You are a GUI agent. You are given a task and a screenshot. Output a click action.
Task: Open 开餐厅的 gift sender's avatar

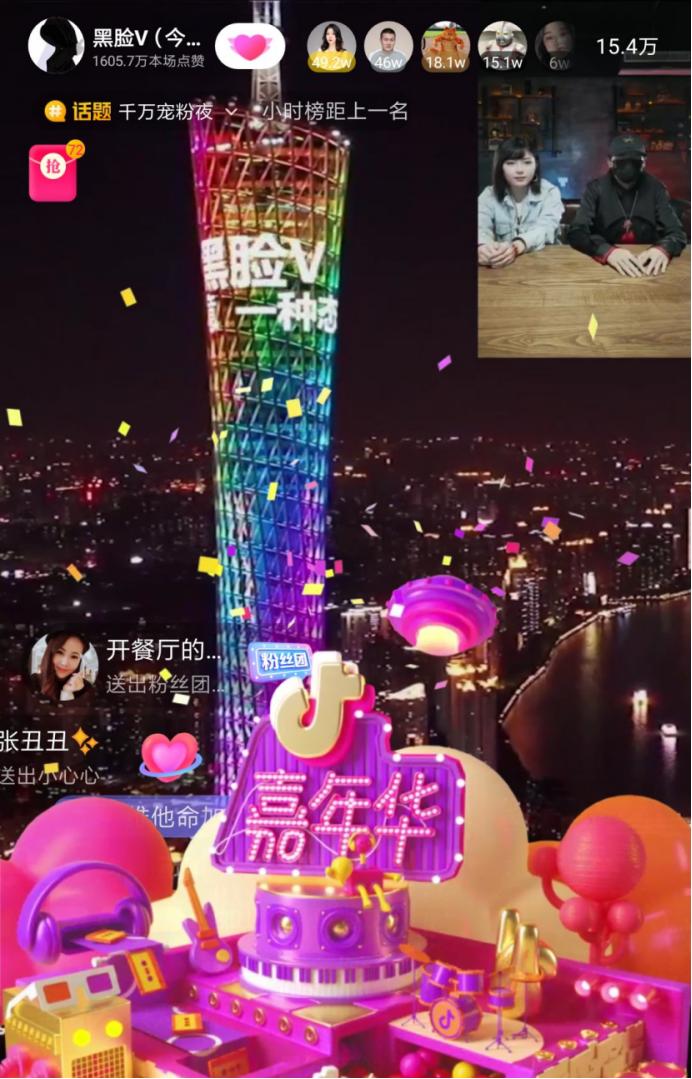(63, 665)
